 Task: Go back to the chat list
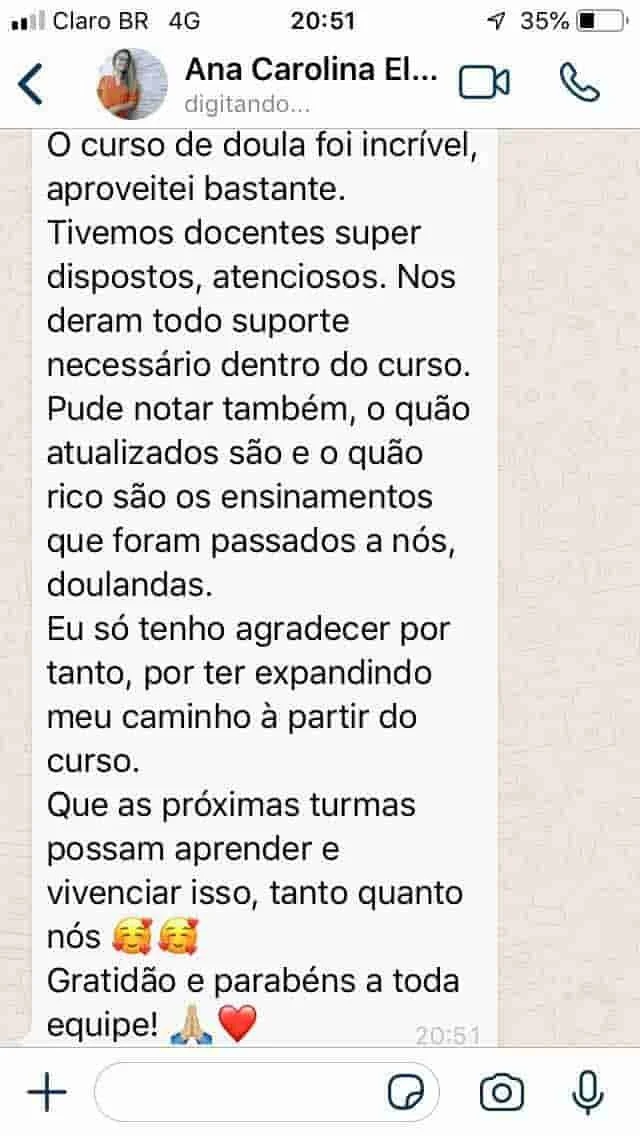(x=32, y=84)
